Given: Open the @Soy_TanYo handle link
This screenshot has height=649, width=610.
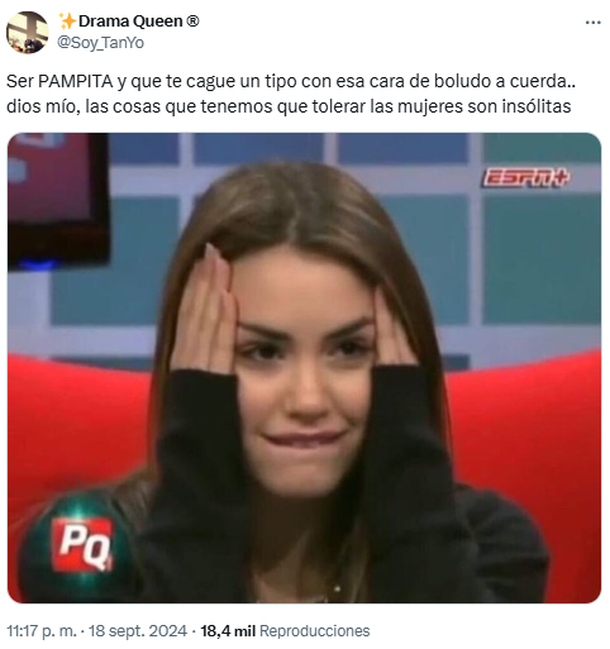Looking at the screenshot, I should click(x=101, y=42).
